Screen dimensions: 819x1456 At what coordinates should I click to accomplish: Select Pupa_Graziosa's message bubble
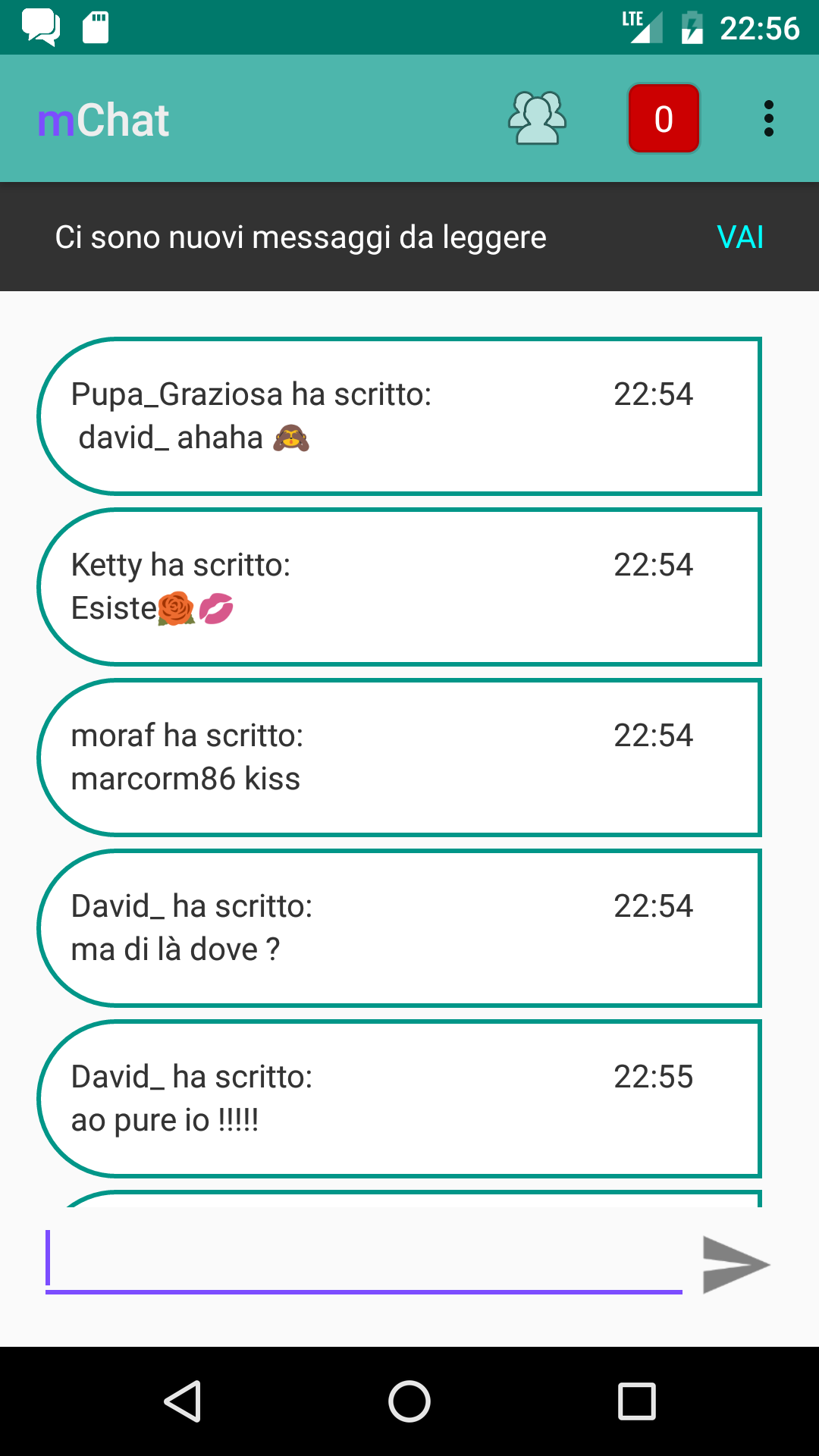[x=400, y=416]
